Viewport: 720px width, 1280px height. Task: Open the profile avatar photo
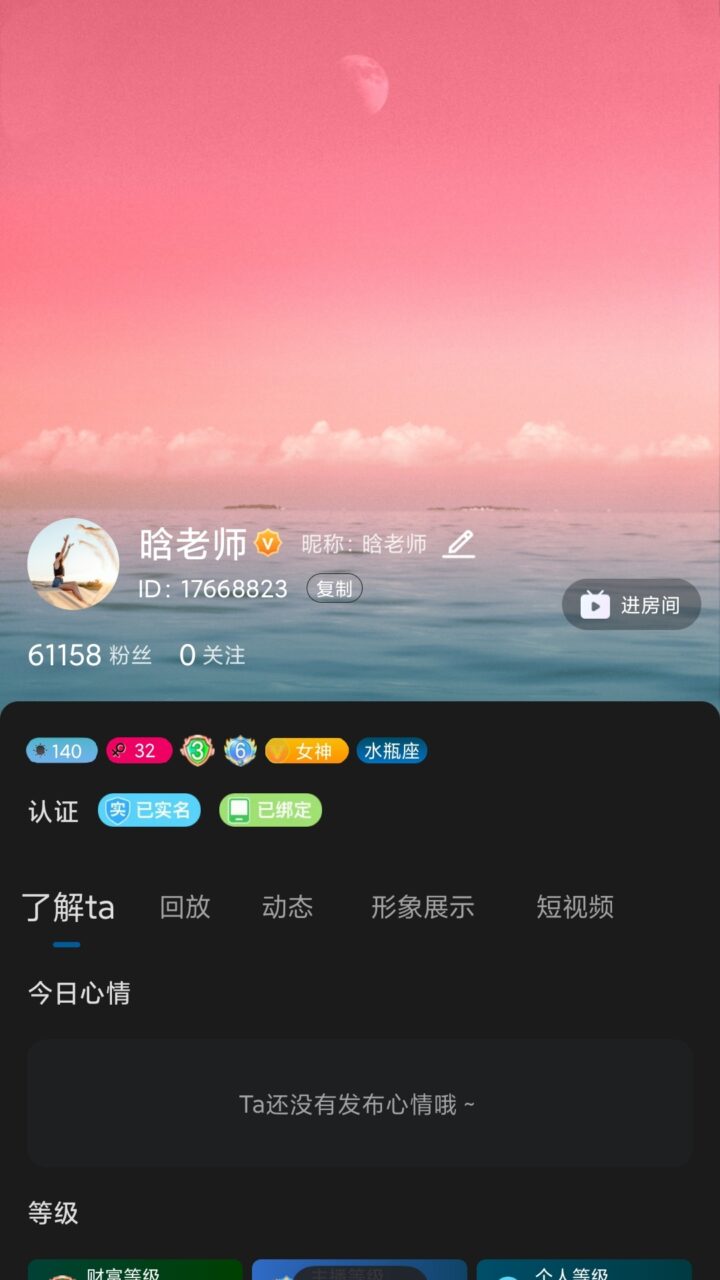[x=73, y=564]
